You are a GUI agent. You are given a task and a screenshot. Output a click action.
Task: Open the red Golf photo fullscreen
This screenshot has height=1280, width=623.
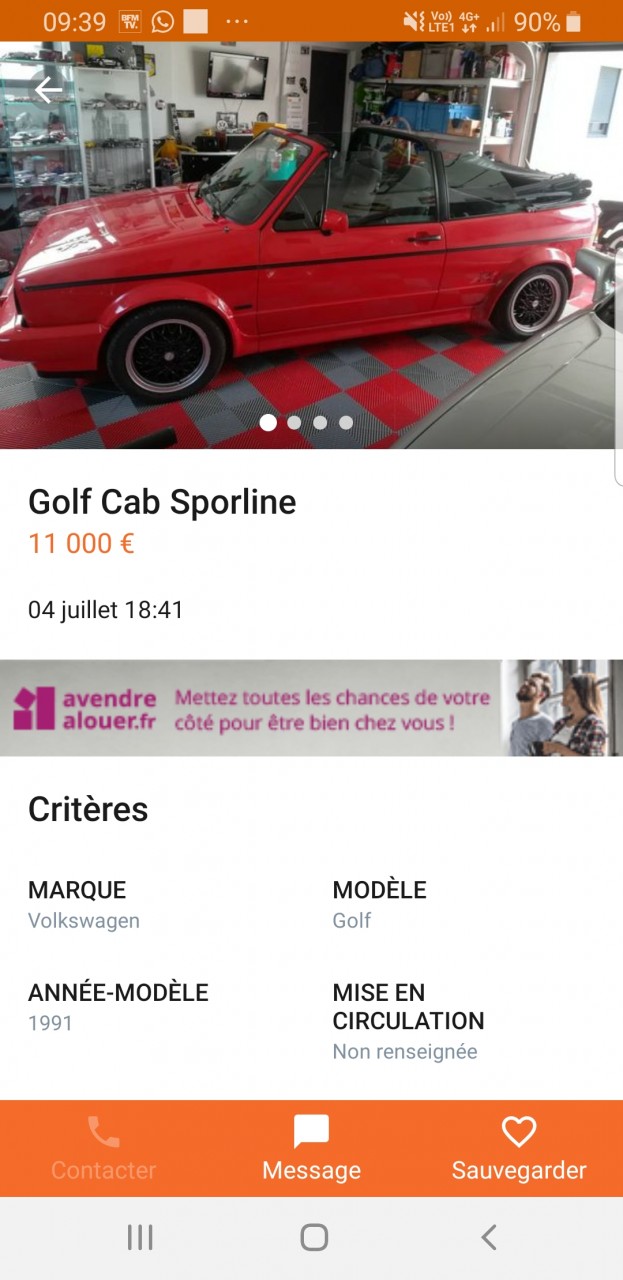tap(310, 250)
